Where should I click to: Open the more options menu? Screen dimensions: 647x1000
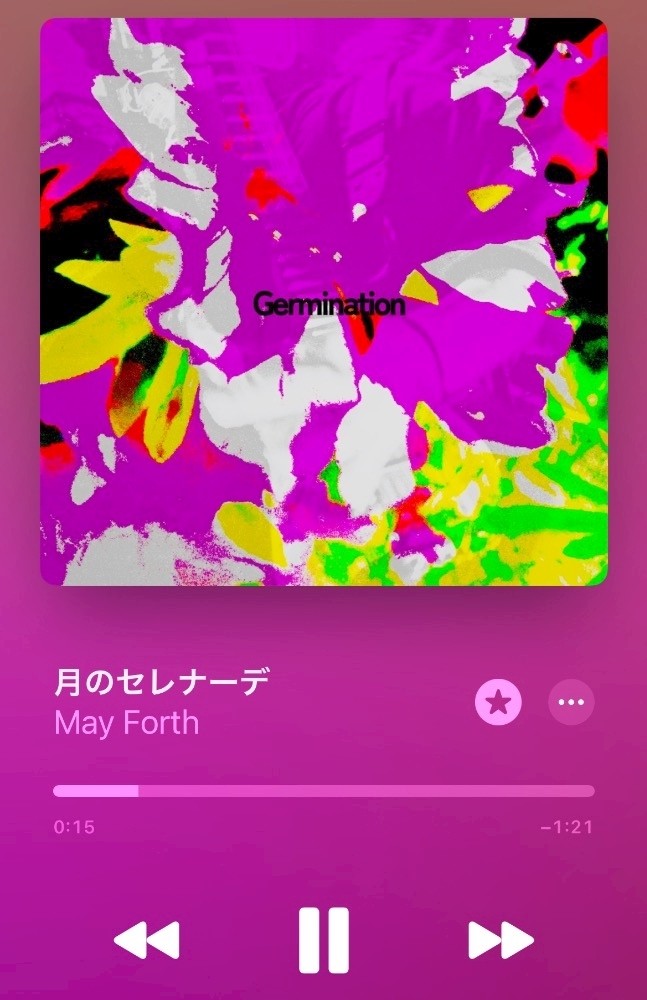(x=572, y=702)
